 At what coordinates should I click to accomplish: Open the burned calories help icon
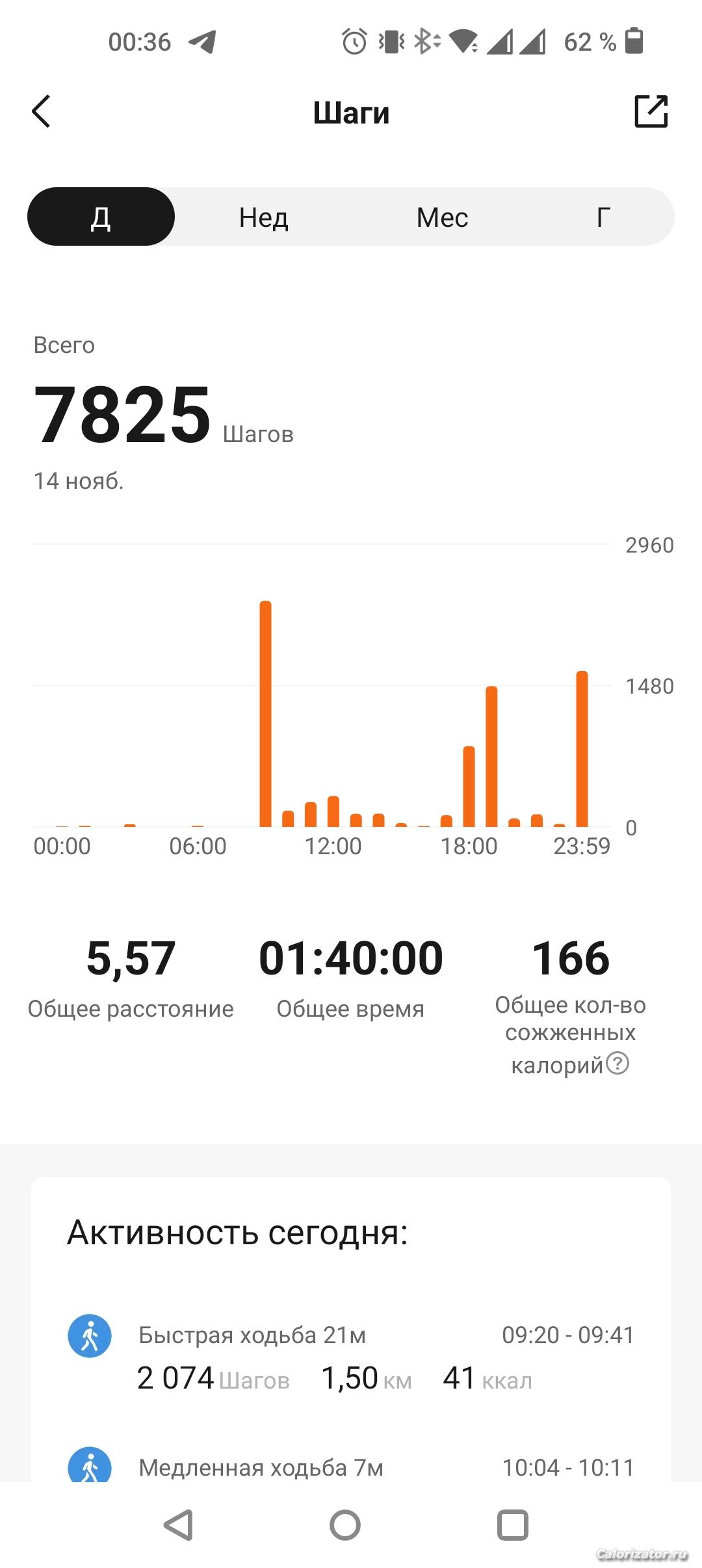click(617, 1064)
